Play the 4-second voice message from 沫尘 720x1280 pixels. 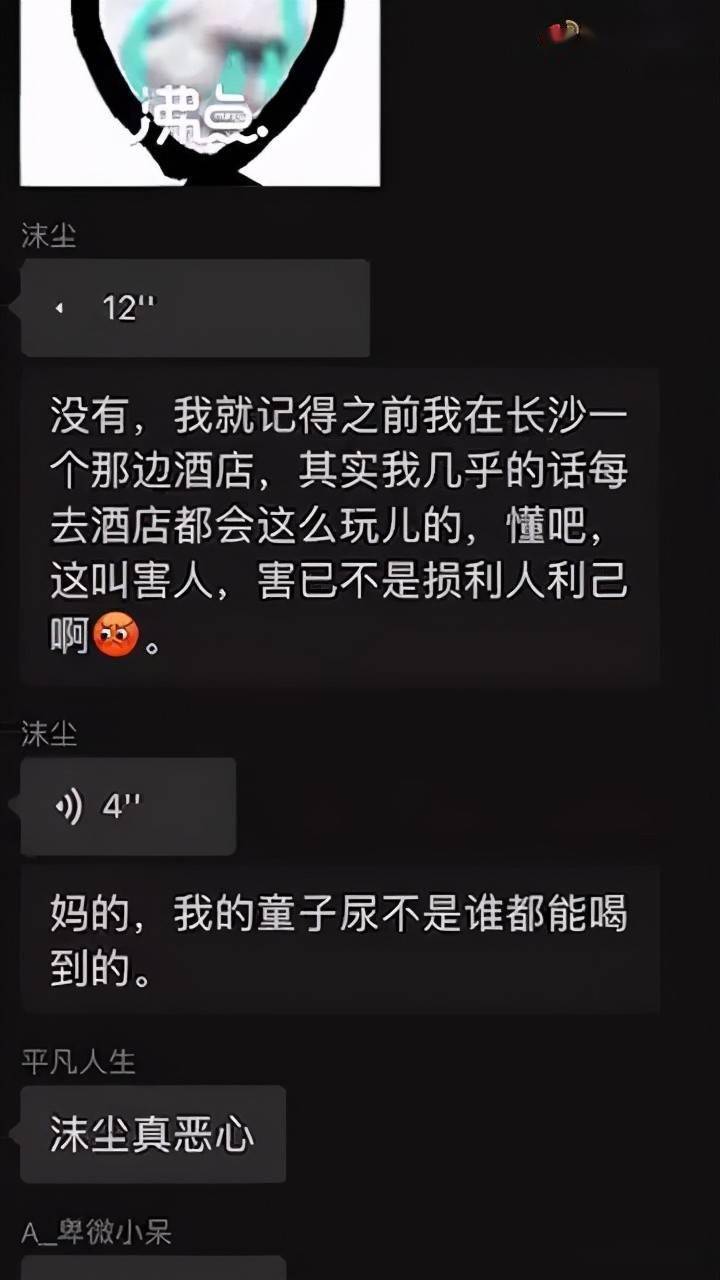[128, 806]
